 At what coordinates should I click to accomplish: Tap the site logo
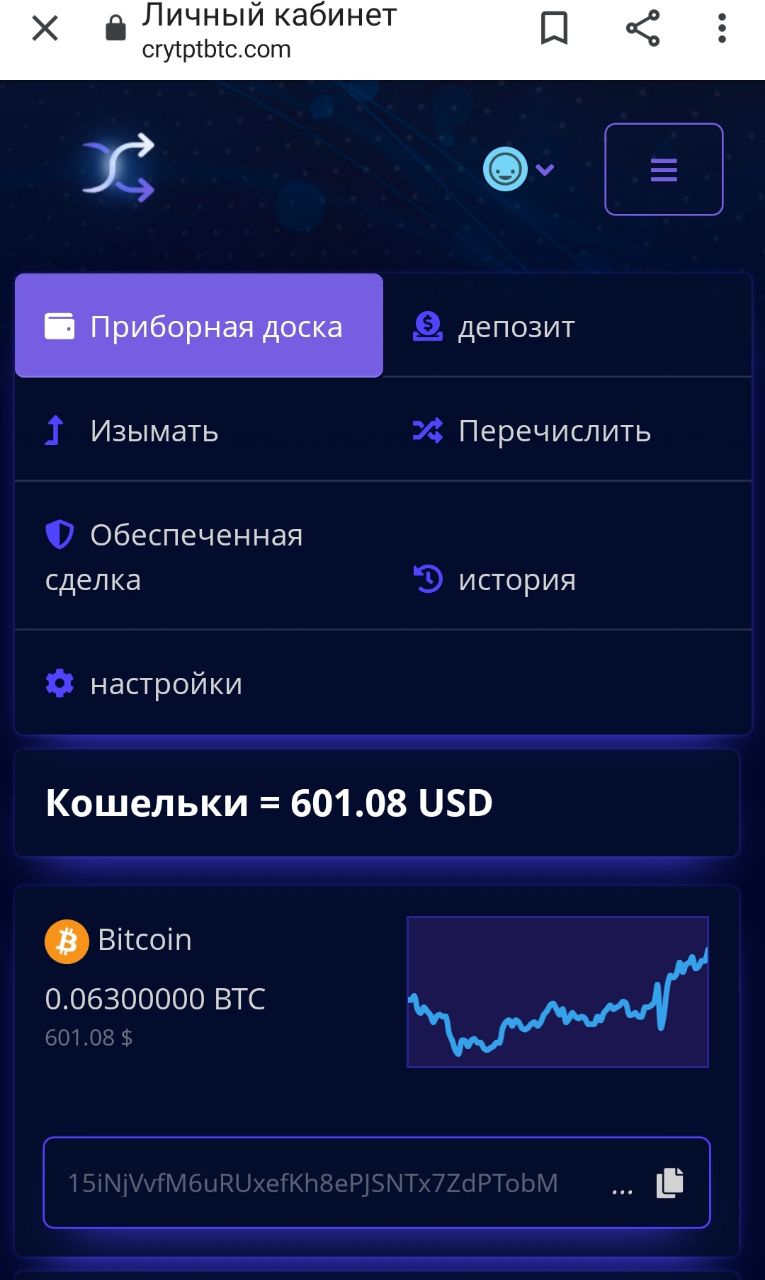118,168
